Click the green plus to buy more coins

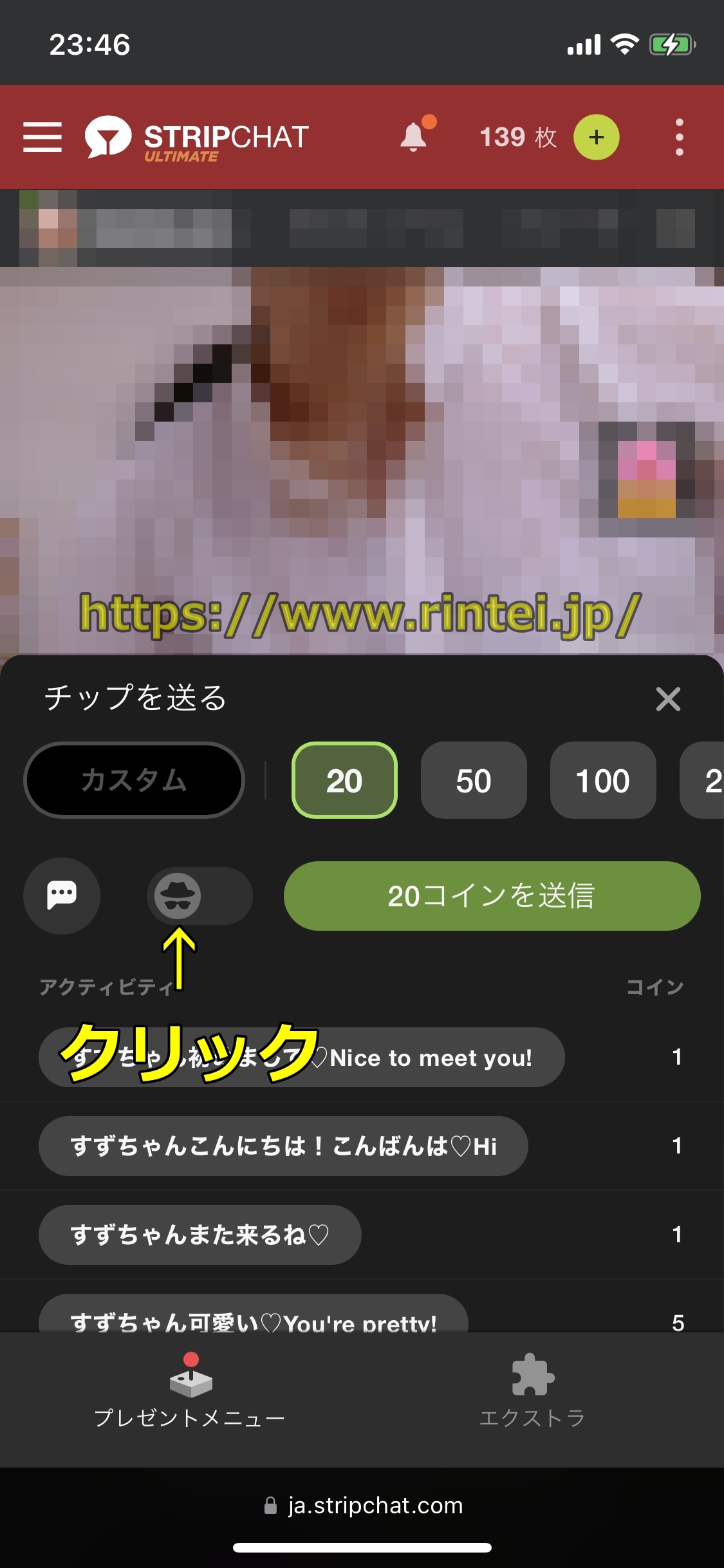point(595,136)
